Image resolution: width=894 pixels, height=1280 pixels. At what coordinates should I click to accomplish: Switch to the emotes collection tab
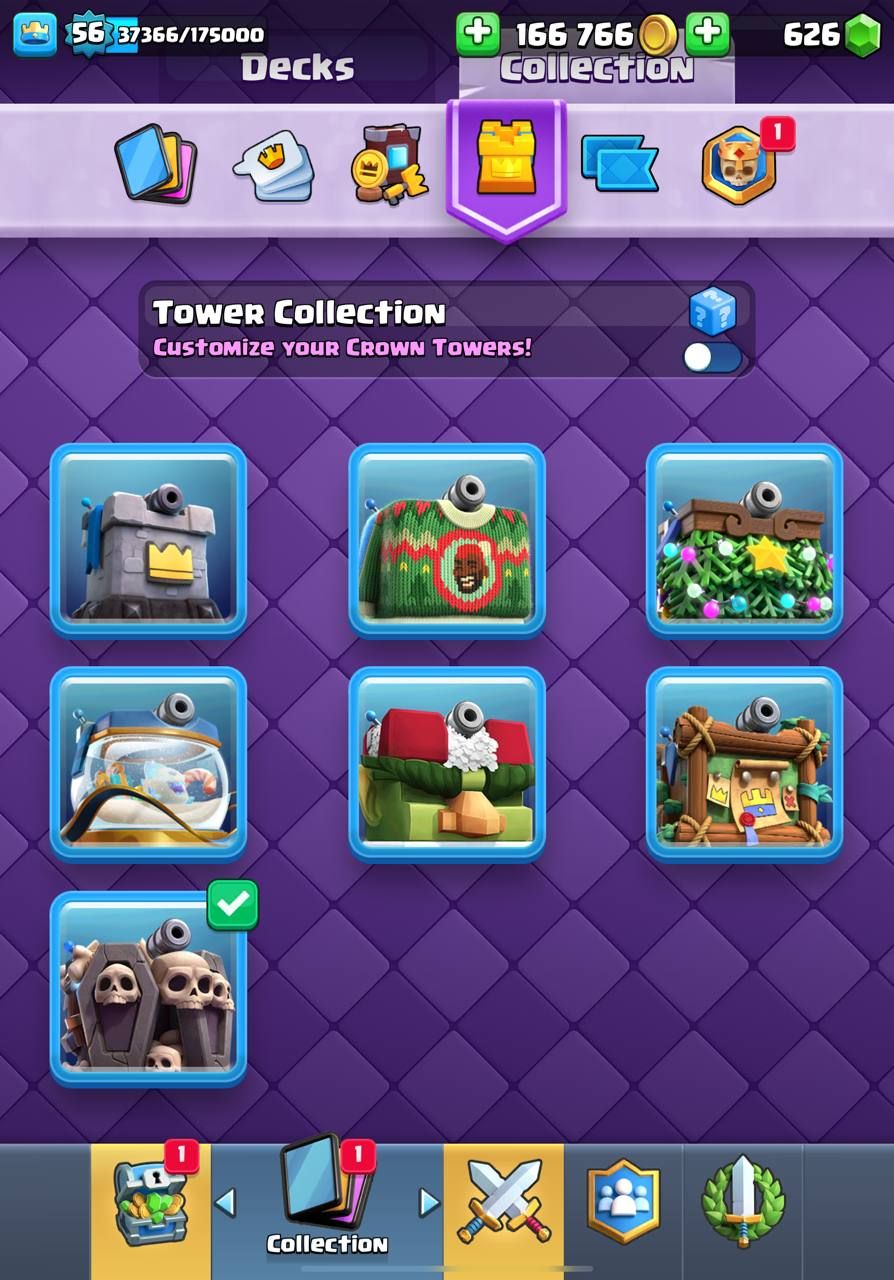274,166
